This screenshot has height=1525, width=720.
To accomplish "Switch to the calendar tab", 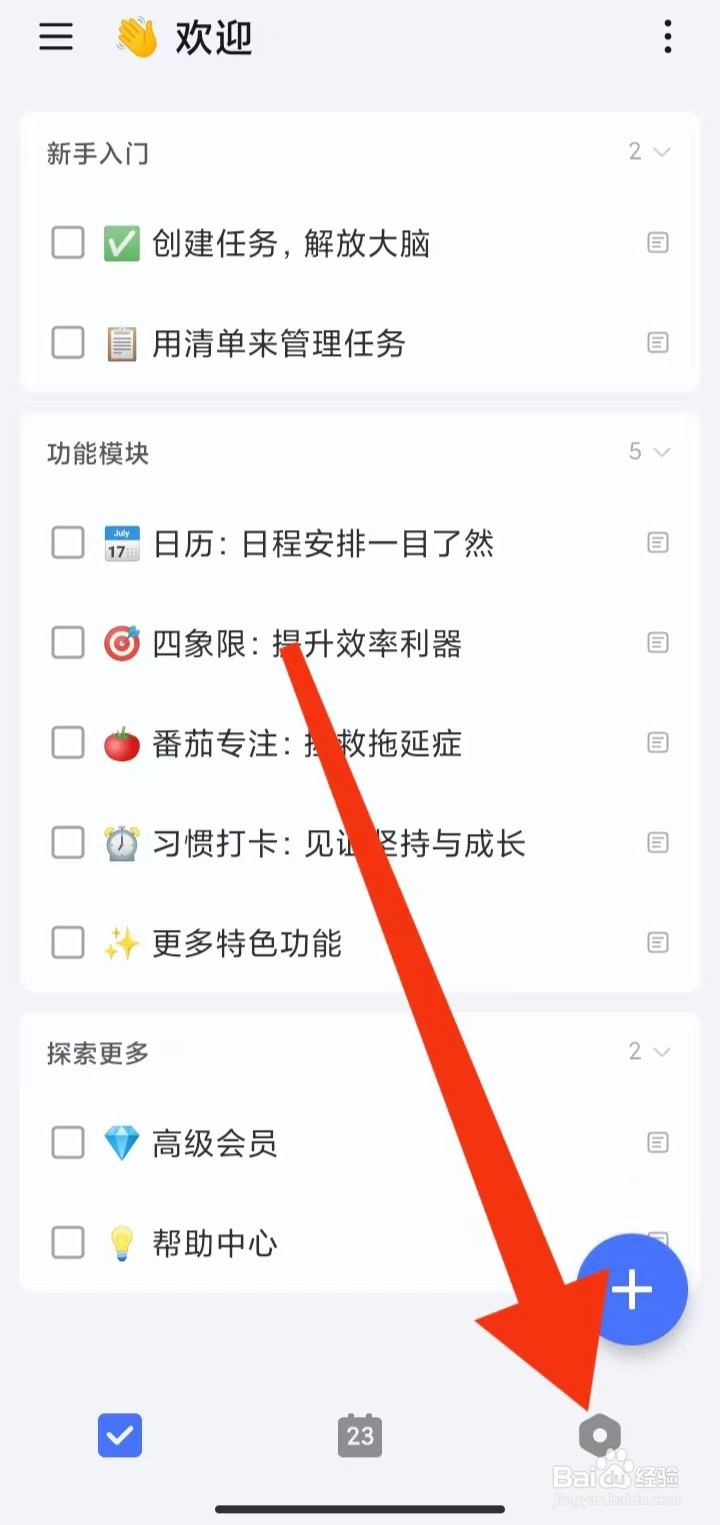I will pyautogui.click(x=360, y=1435).
